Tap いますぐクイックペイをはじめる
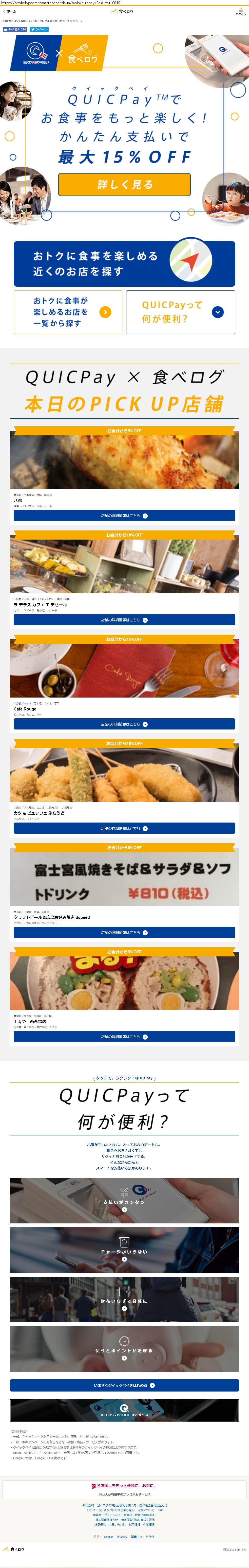Viewport: 249px width, 1568px height. point(124,1385)
